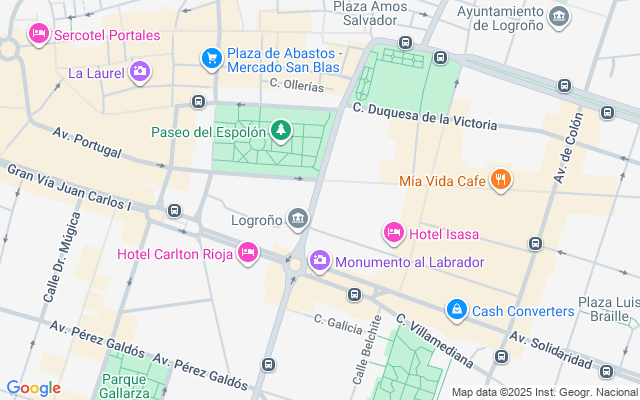
Task: Open the Google logo link
Action: pyautogui.click(x=33, y=388)
